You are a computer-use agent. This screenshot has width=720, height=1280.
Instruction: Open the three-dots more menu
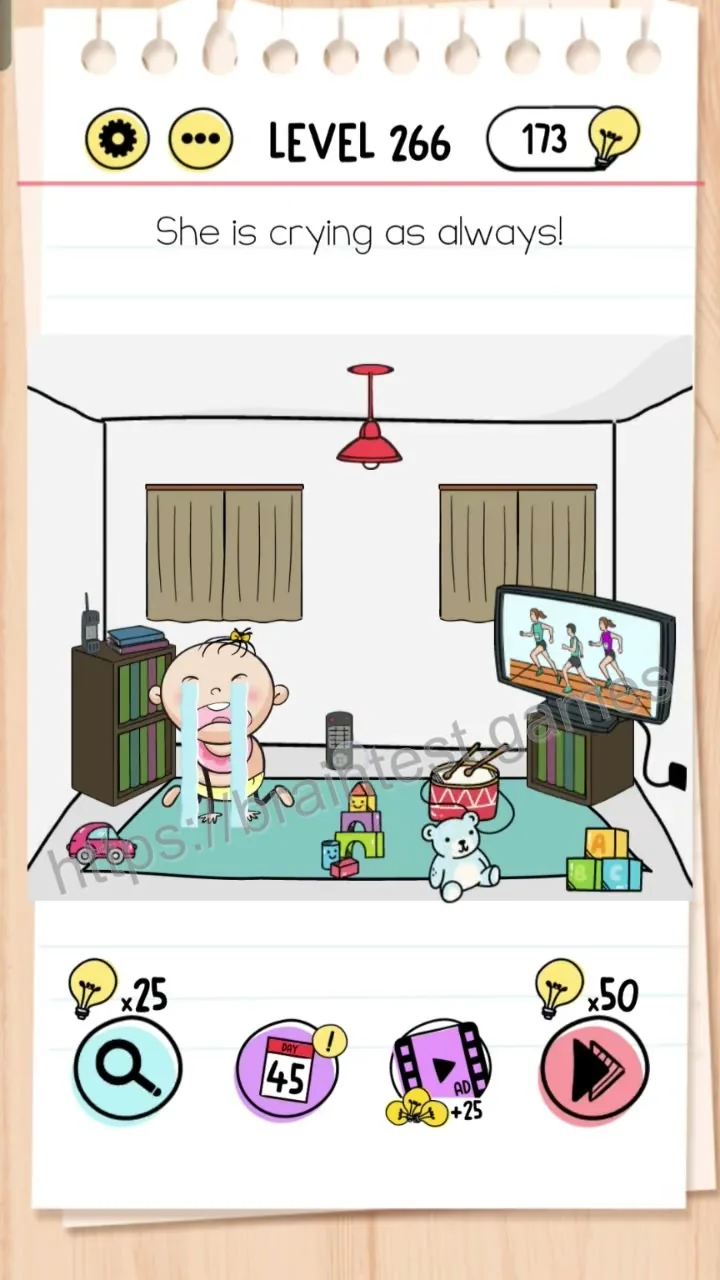[200, 139]
